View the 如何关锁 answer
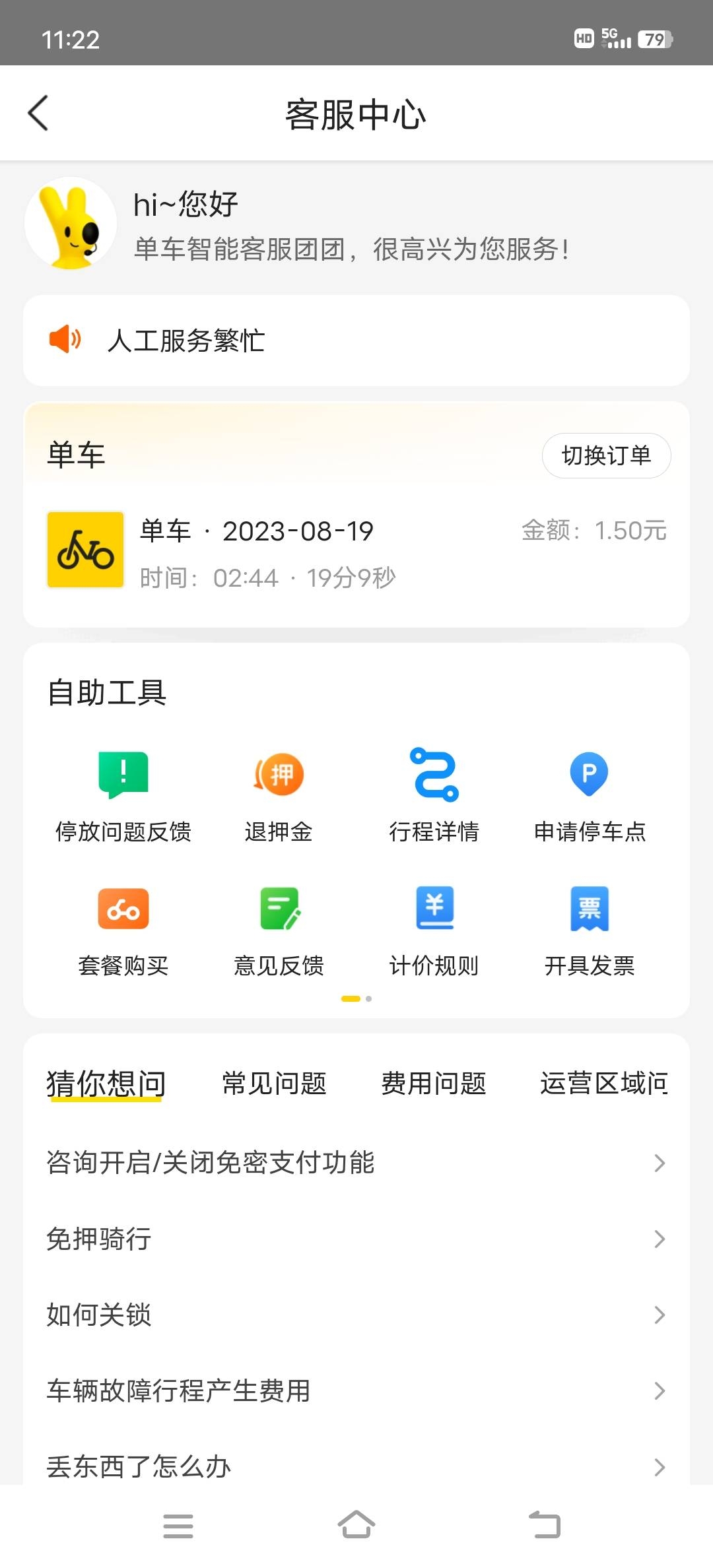The width and height of the screenshot is (713, 1568). 356,1315
